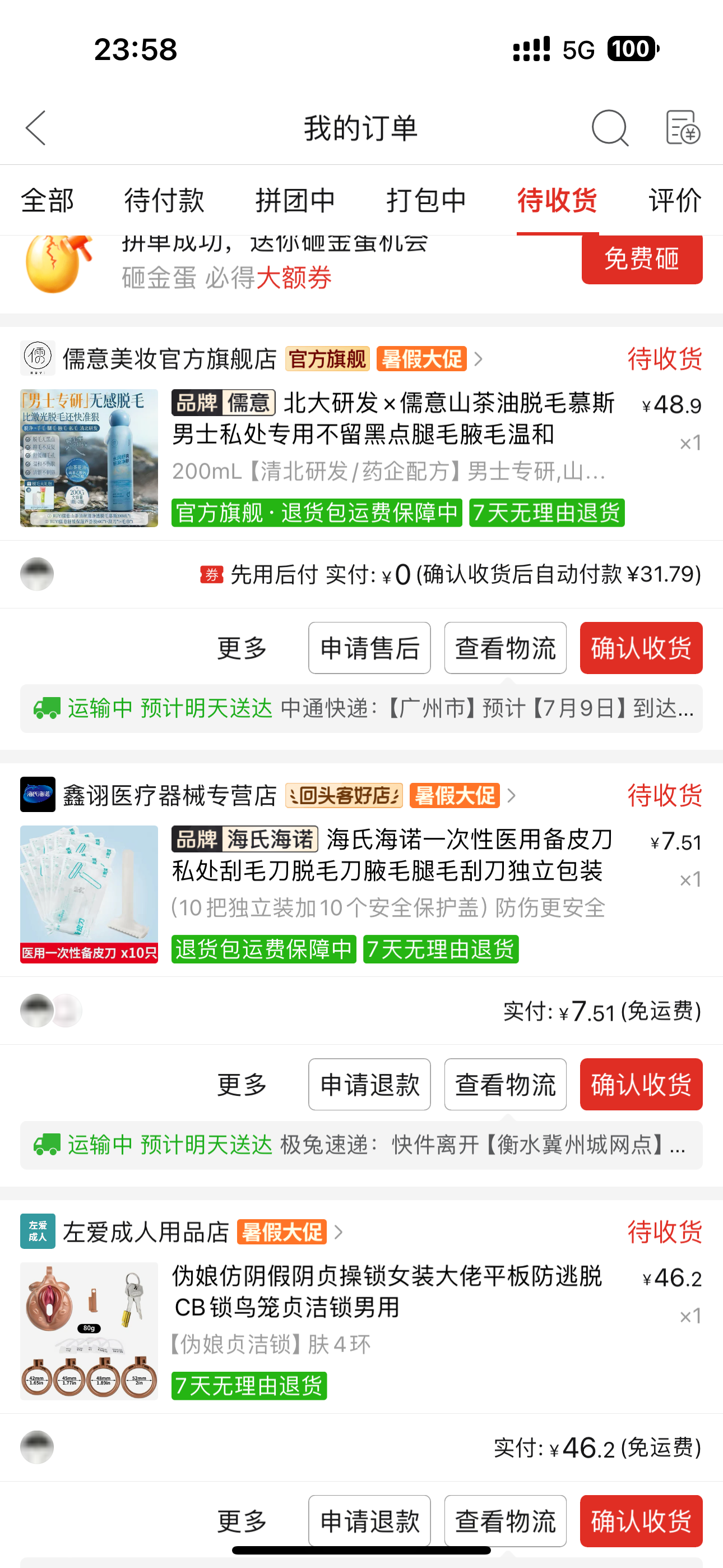
Task: Switch to the 评价 tab
Action: 674,200
